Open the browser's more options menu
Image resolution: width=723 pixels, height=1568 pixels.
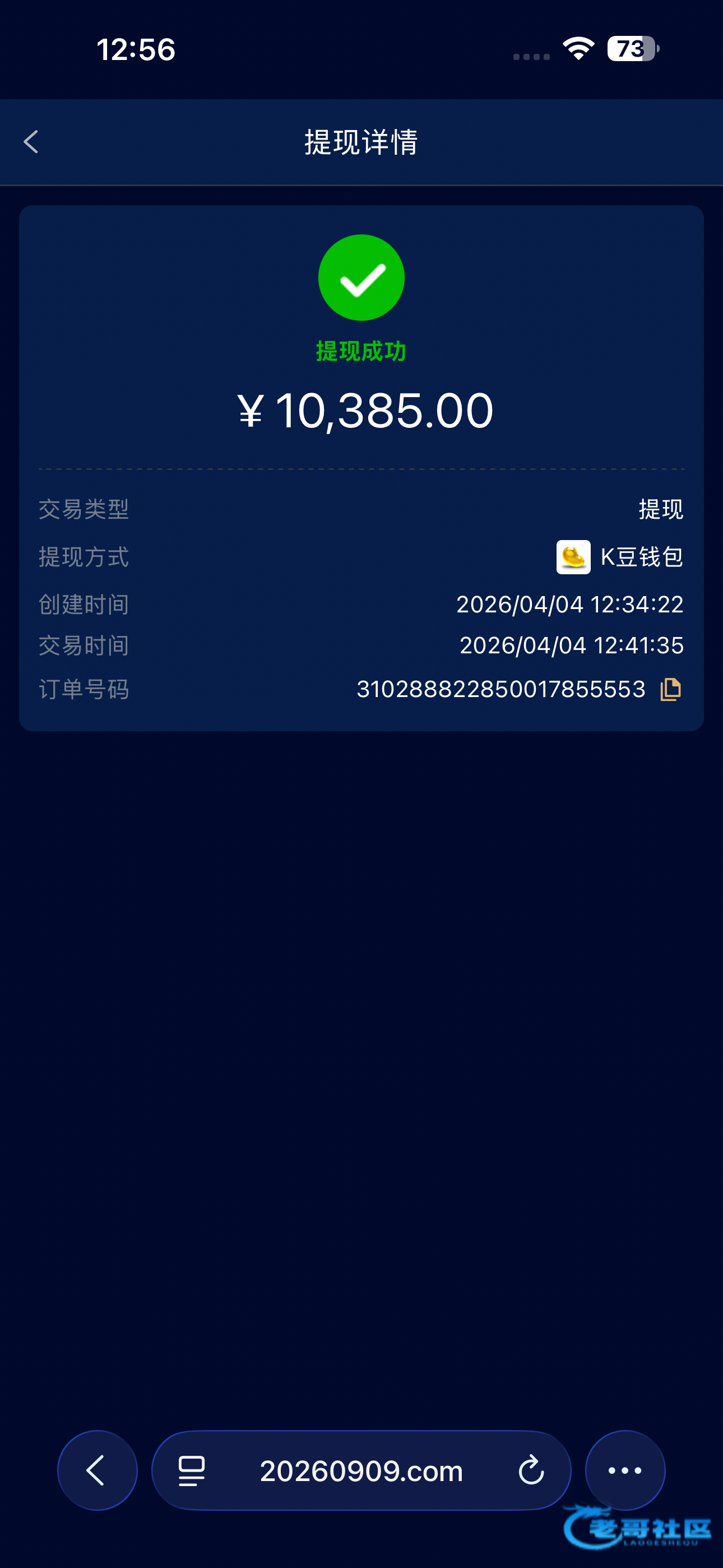(624, 1470)
